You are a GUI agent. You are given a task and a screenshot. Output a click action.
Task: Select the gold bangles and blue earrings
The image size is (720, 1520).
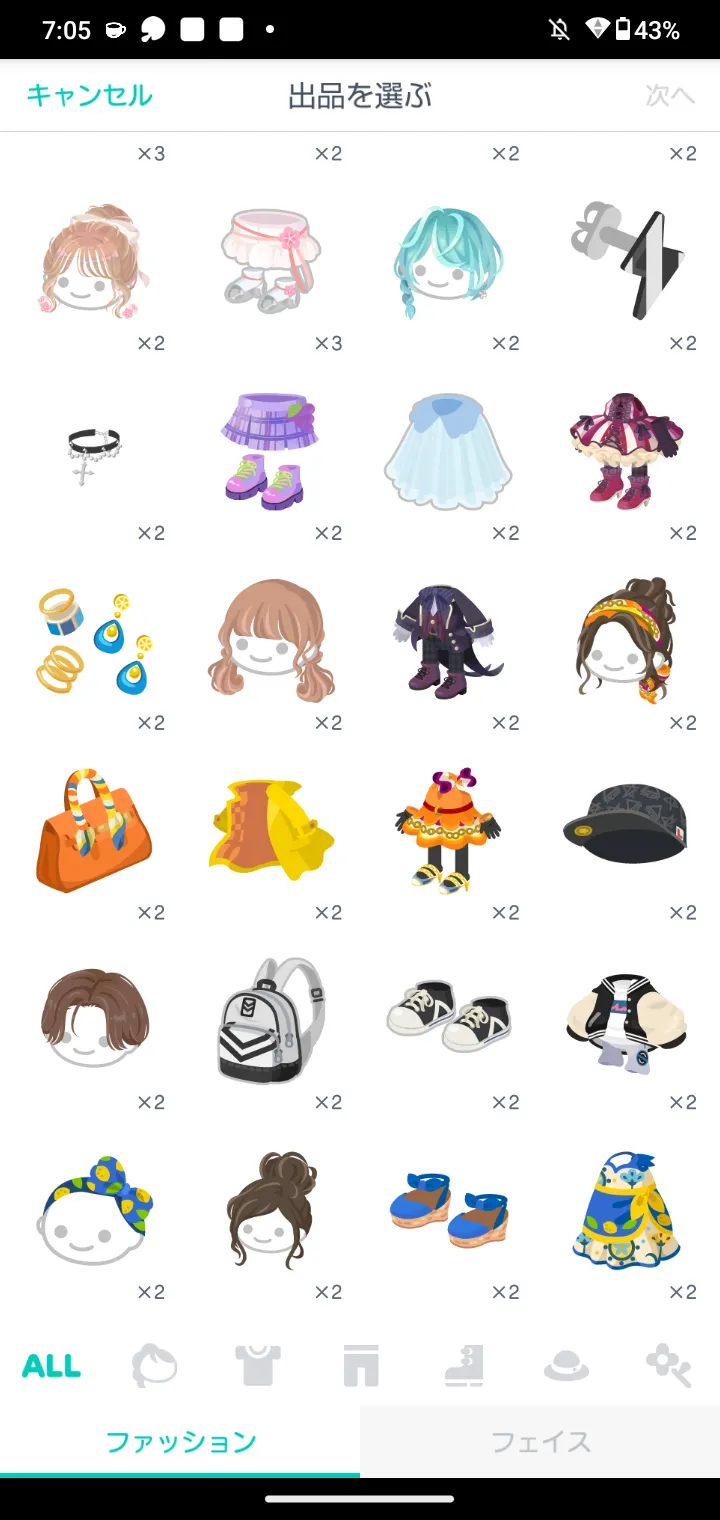94,640
